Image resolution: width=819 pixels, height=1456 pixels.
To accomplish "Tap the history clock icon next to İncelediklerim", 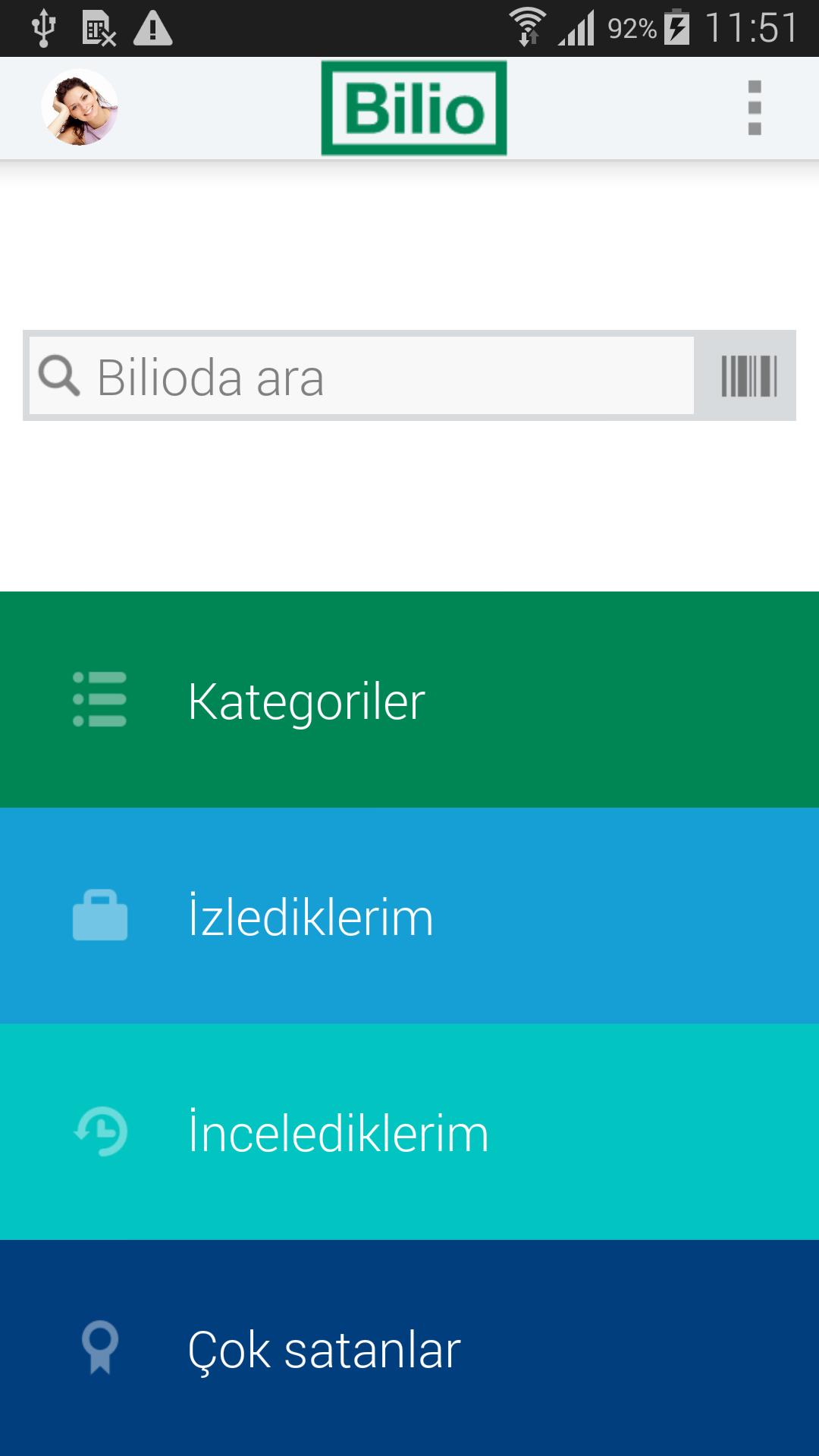I will click(x=99, y=1131).
